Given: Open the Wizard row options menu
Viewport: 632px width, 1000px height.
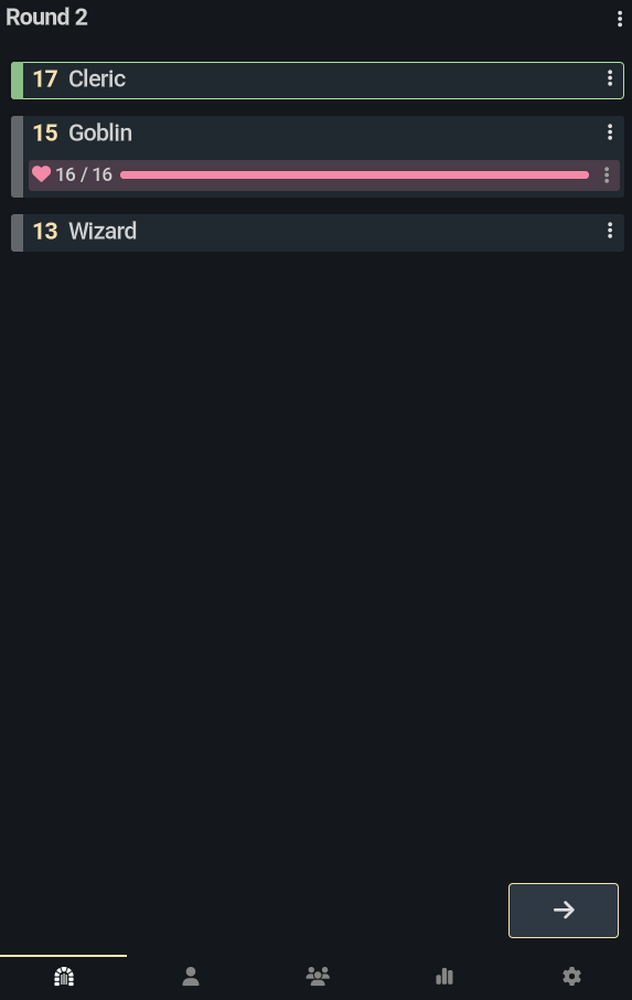Looking at the screenshot, I should (610, 231).
